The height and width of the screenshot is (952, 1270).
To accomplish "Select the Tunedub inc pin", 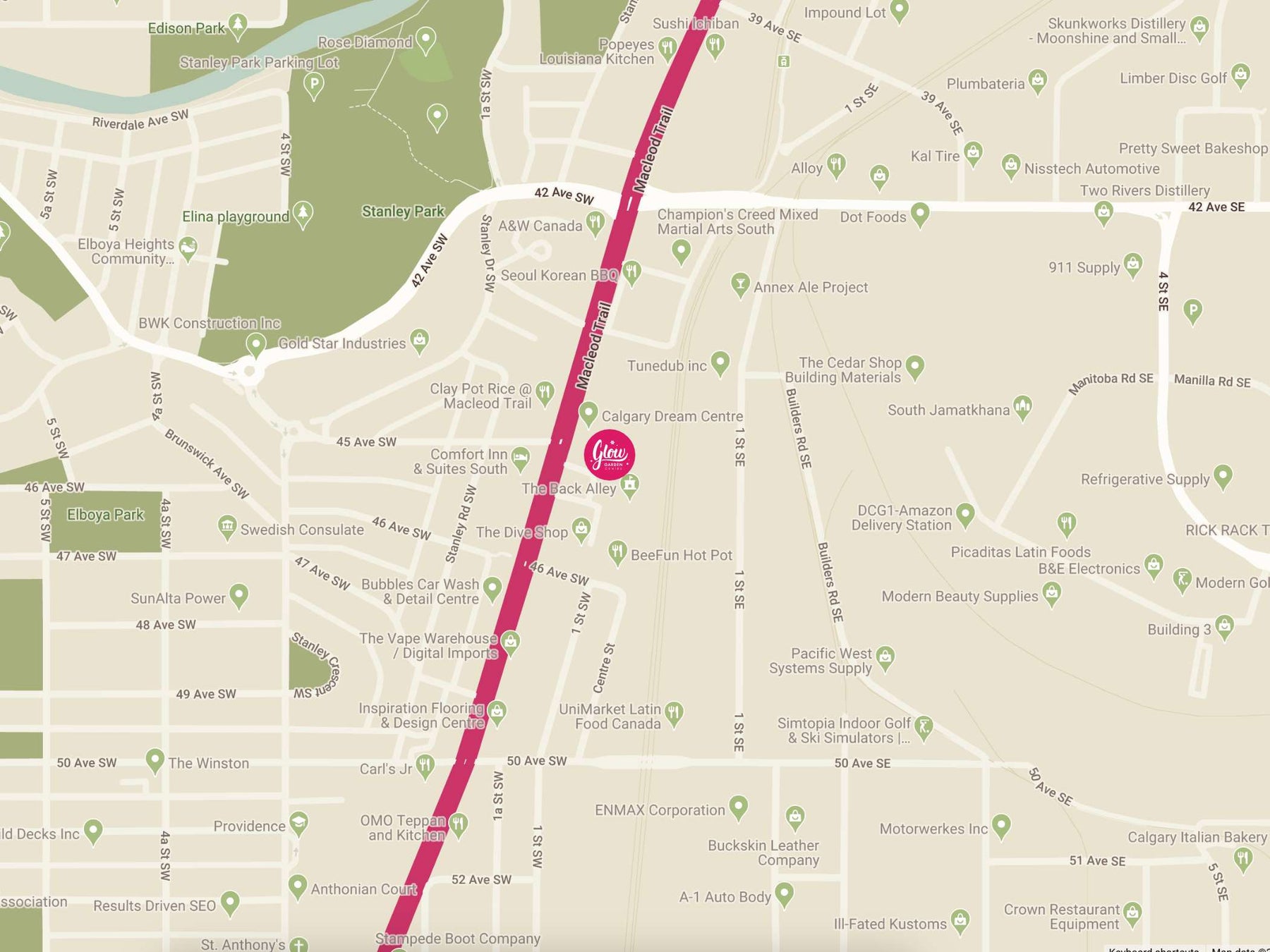I will [720, 362].
